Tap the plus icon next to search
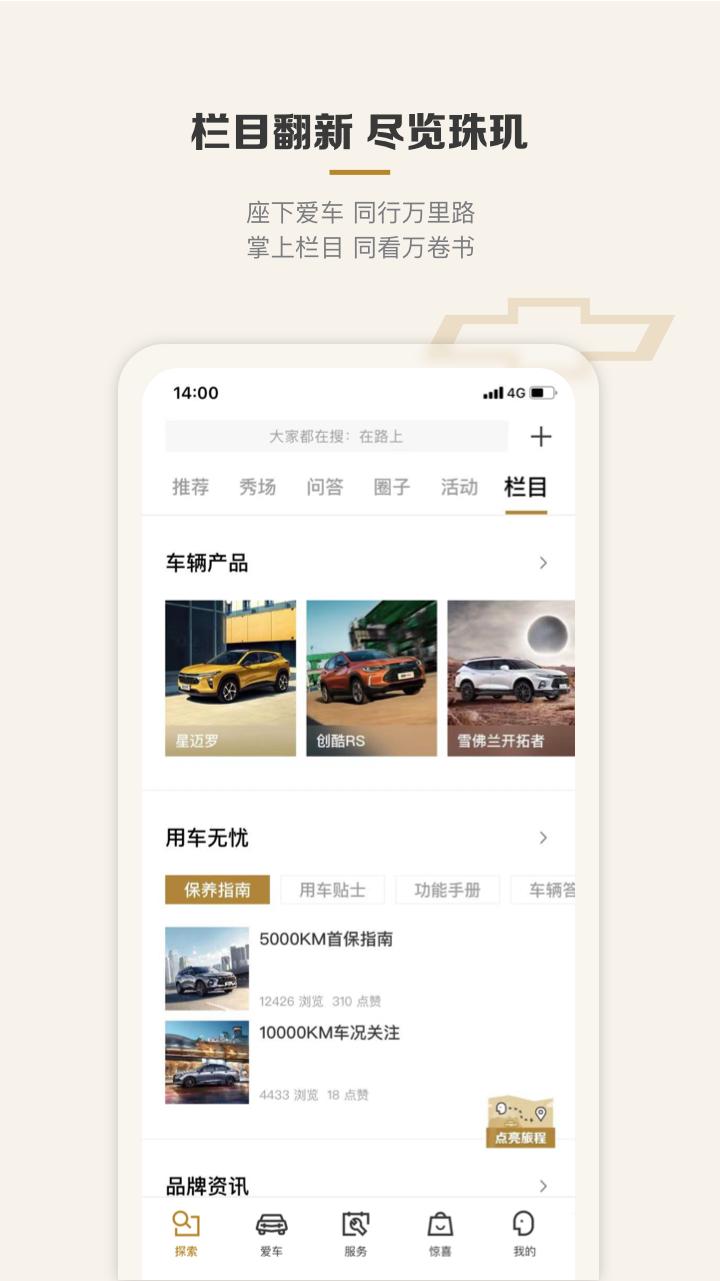This screenshot has width=720, height=1281. click(541, 437)
